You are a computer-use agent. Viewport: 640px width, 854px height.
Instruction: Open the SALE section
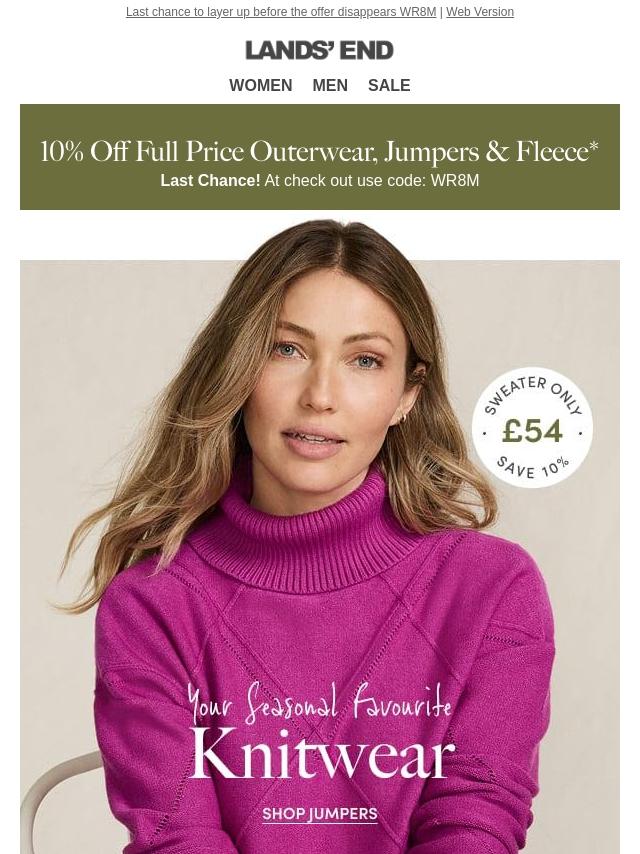coord(389,86)
